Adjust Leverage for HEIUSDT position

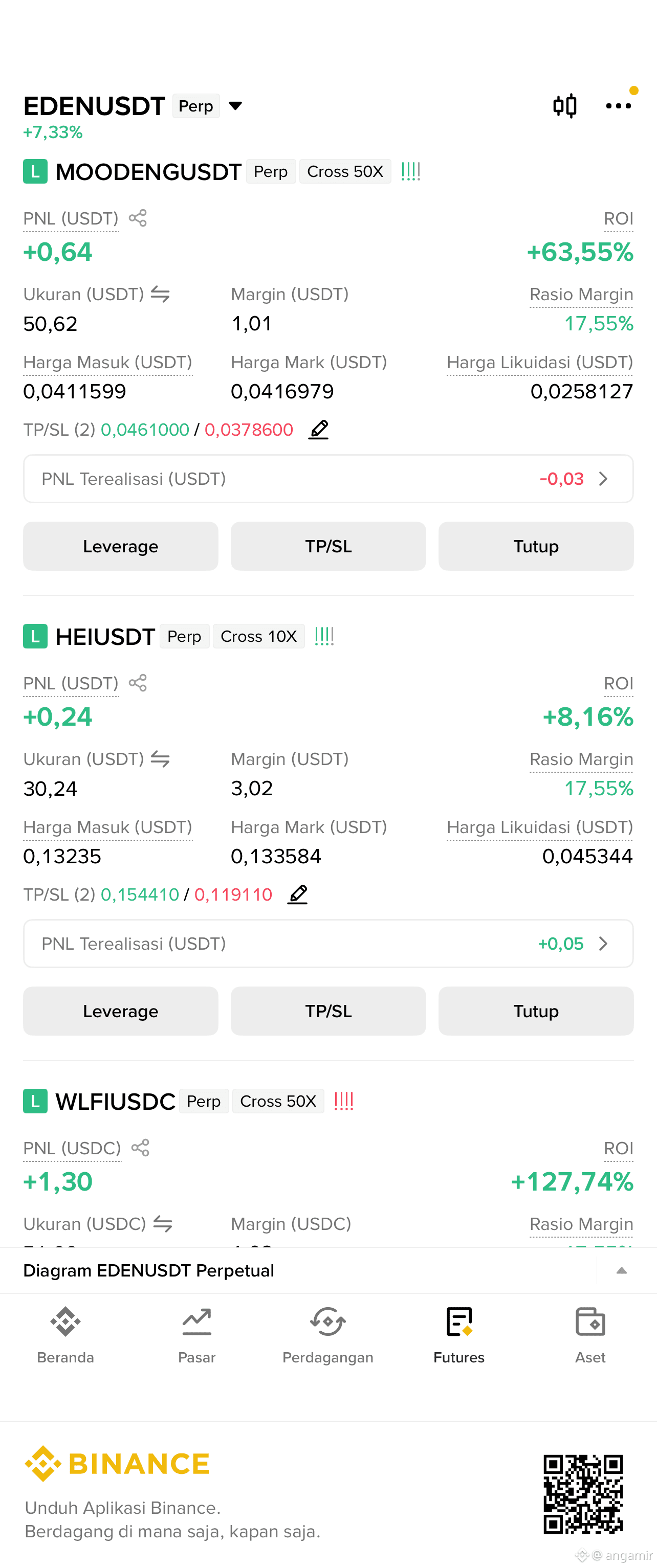coord(121,1011)
